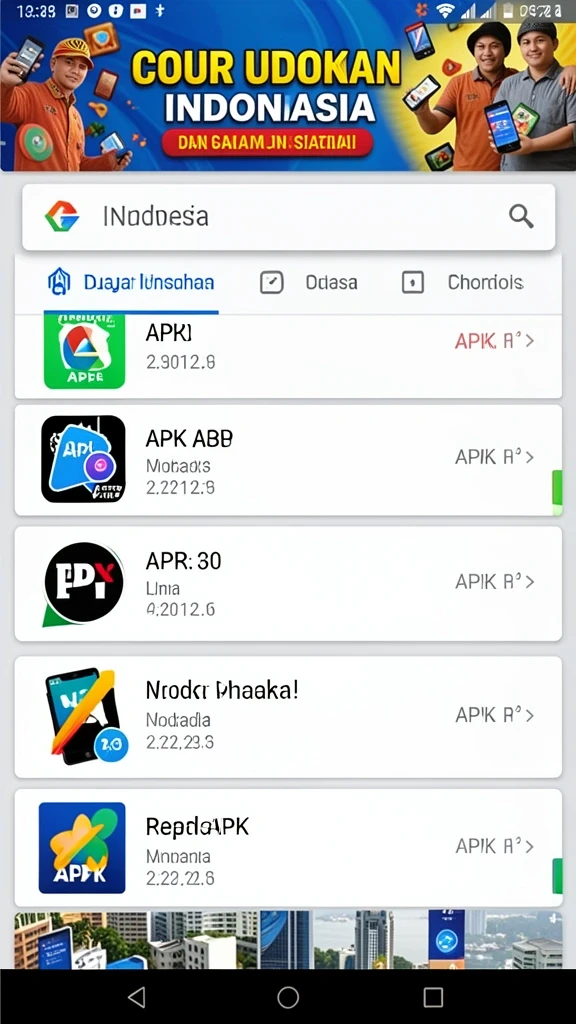576x1024 pixels.
Task: Open the APR: 30 app entry
Action: pos(288,584)
